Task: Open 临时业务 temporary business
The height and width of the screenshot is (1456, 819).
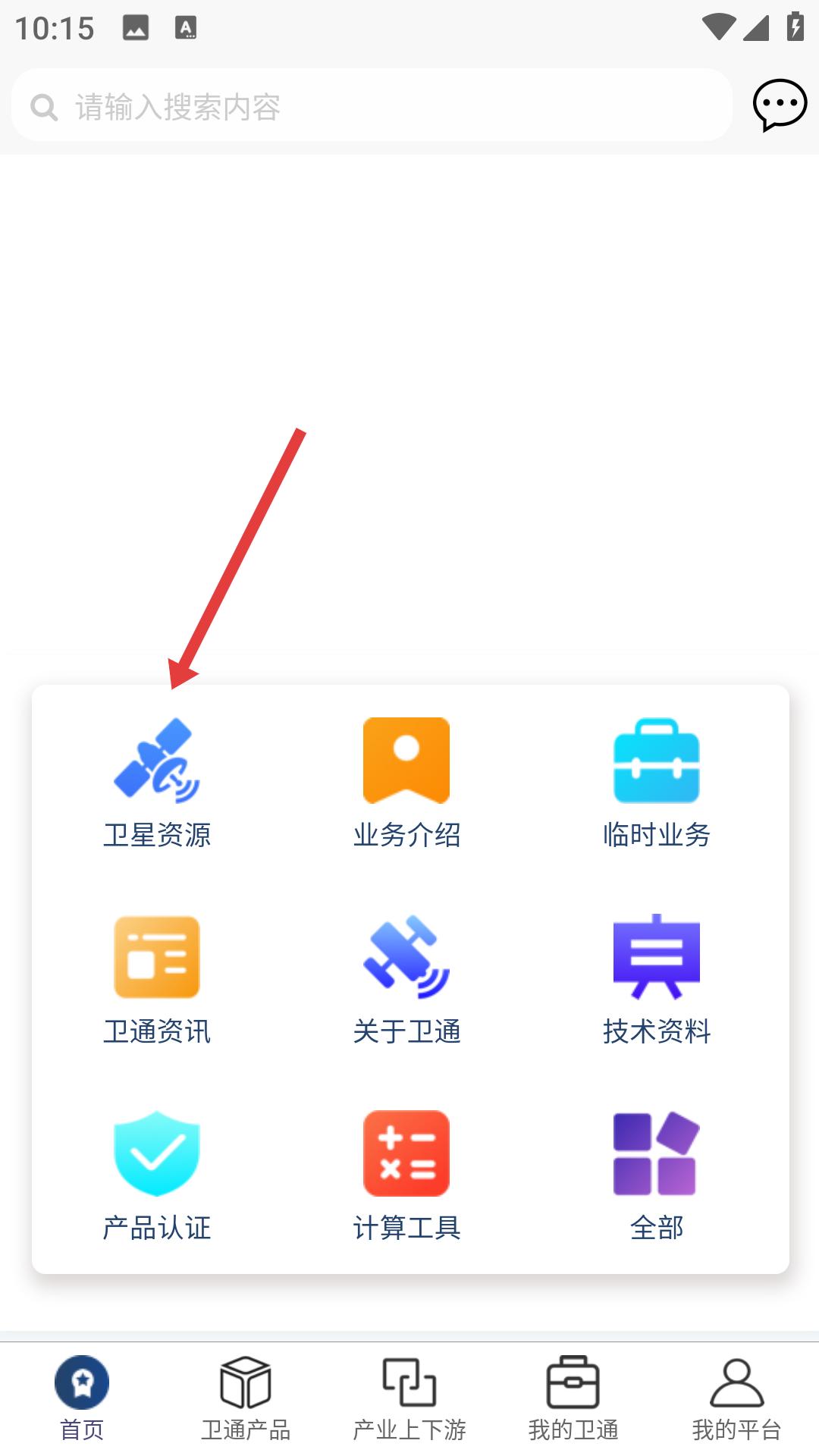Action: pyautogui.click(x=656, y=781)
